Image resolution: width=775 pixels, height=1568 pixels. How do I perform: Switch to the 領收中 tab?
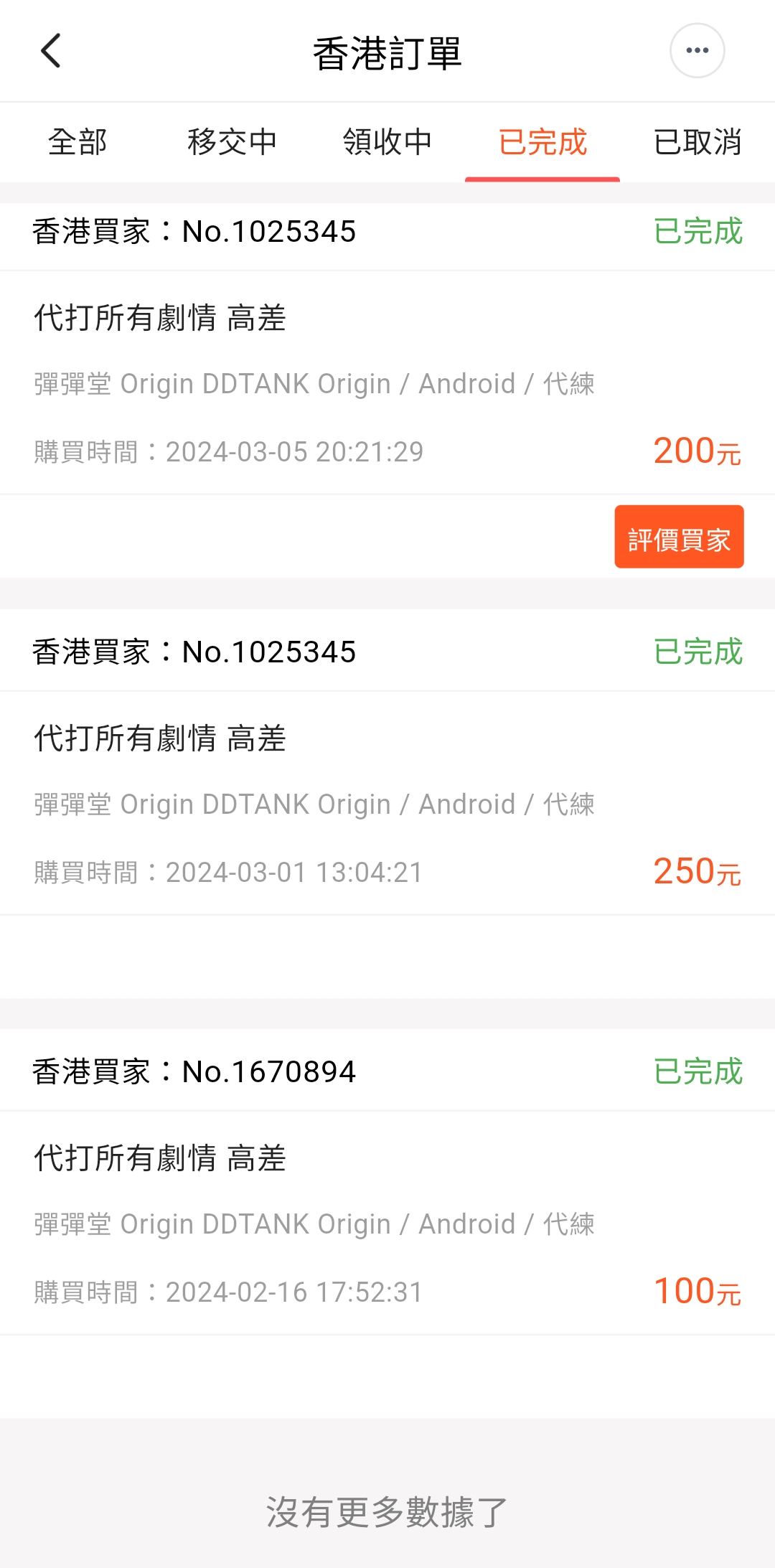pos(387,142)
